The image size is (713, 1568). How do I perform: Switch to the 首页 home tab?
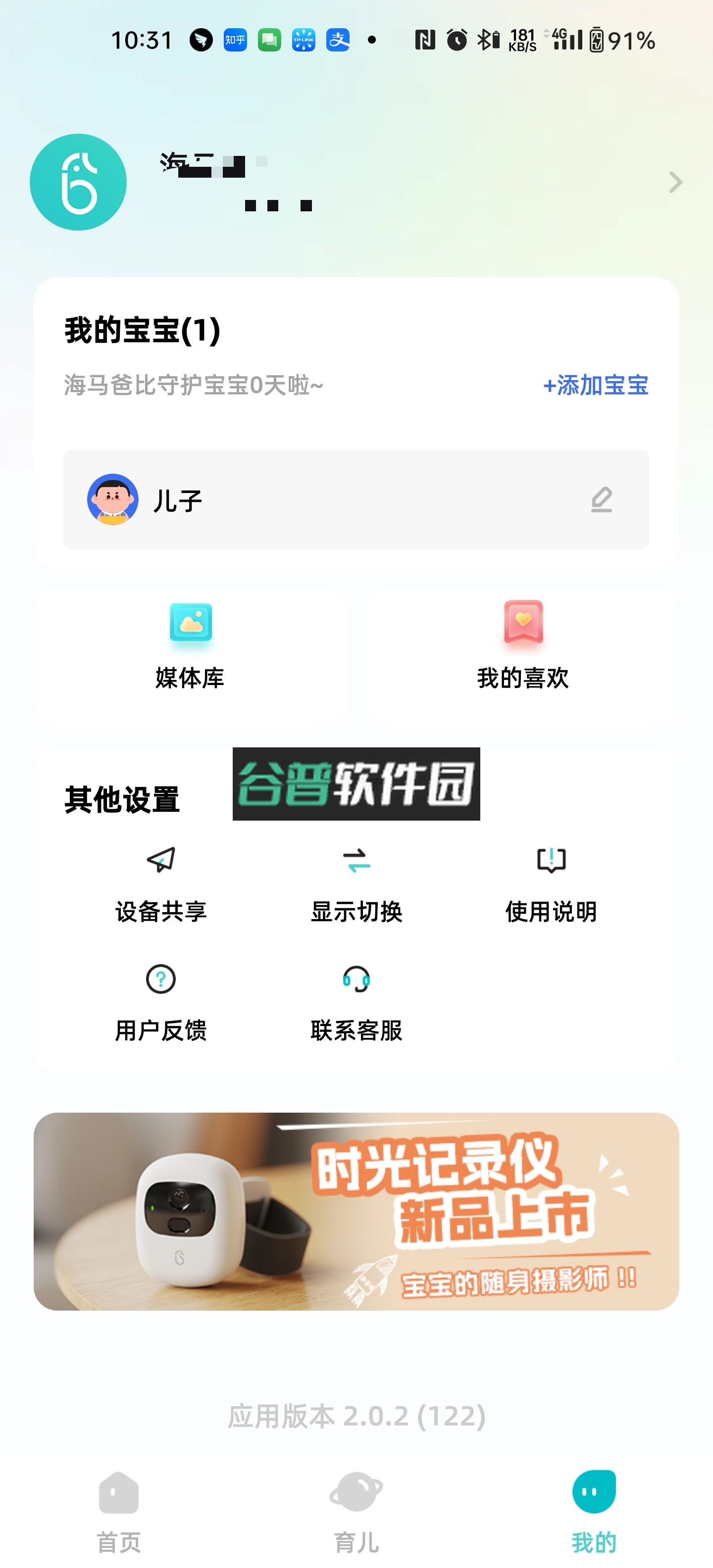[x=118, y=1516]
